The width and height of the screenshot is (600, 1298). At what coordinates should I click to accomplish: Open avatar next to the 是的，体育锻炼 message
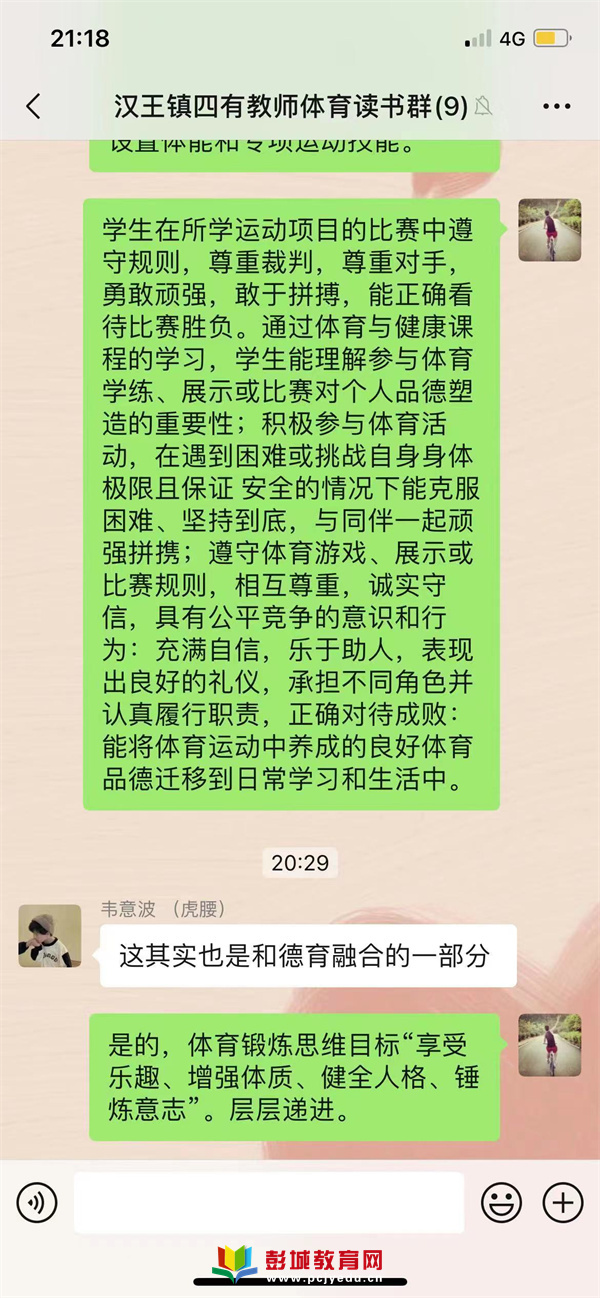point(549,1044)
